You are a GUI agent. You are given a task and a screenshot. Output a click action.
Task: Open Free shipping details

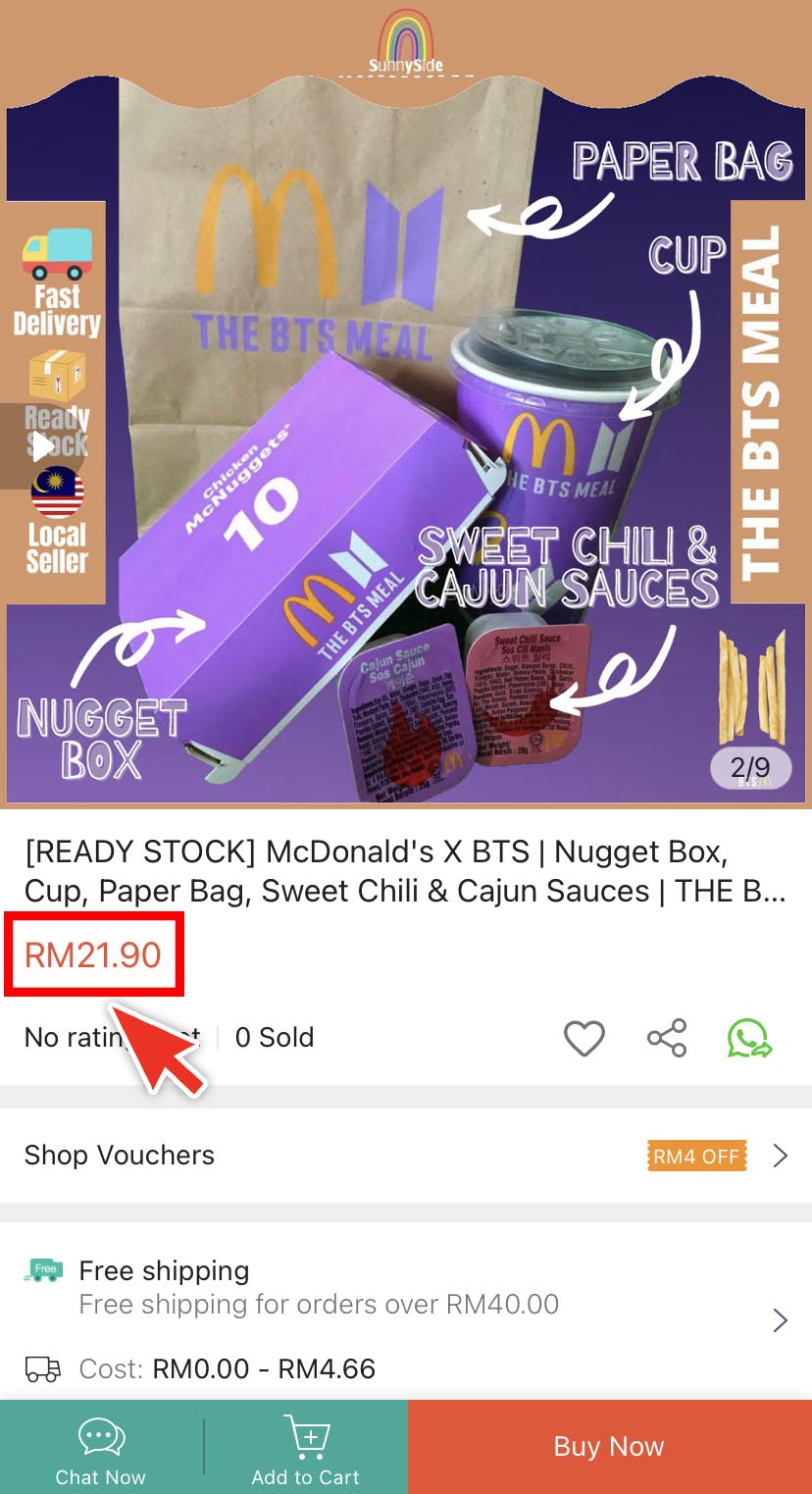(x=406, y=1286)
